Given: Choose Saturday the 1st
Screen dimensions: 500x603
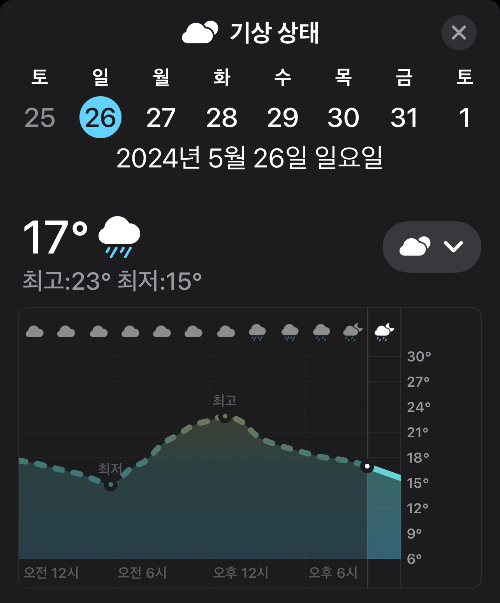Looking at the screenshot, I should point(465,117).
